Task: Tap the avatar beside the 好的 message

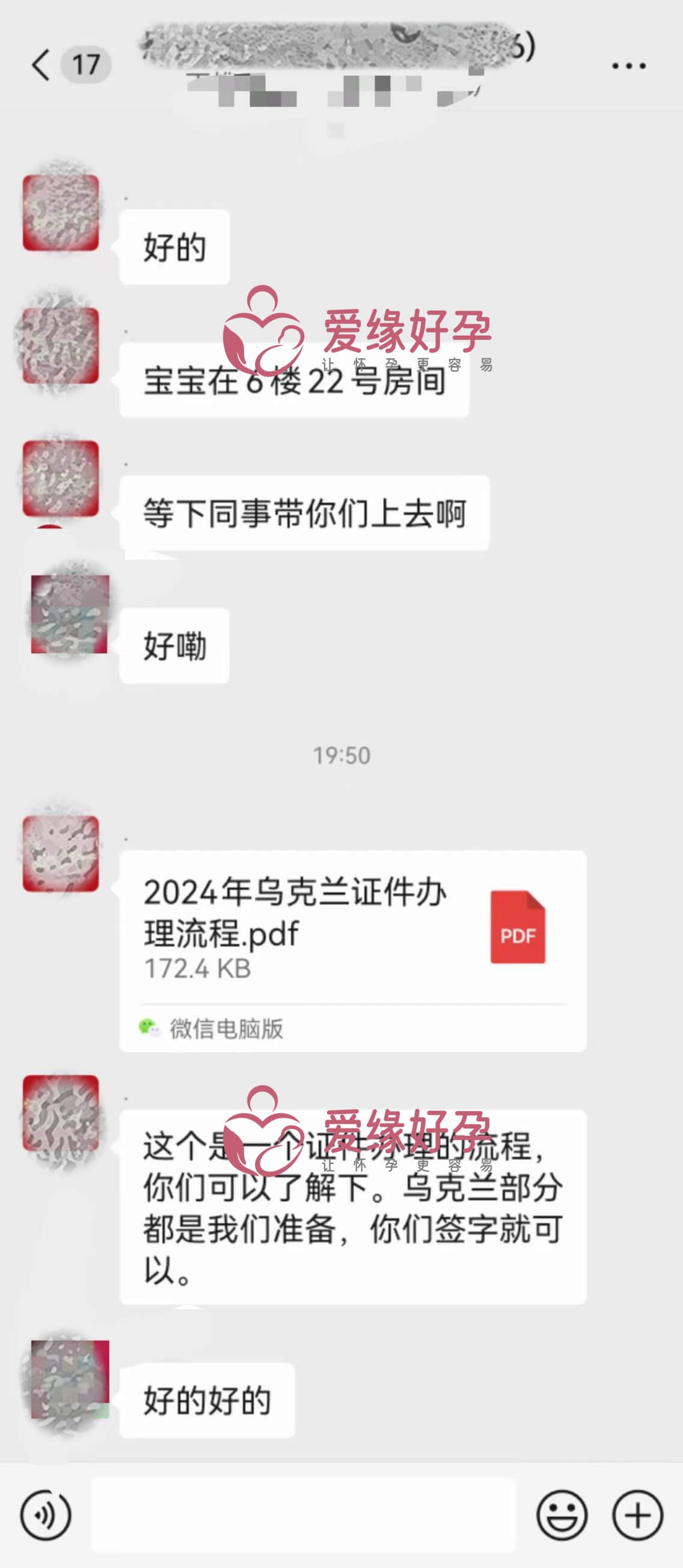Action: (61, 213)
